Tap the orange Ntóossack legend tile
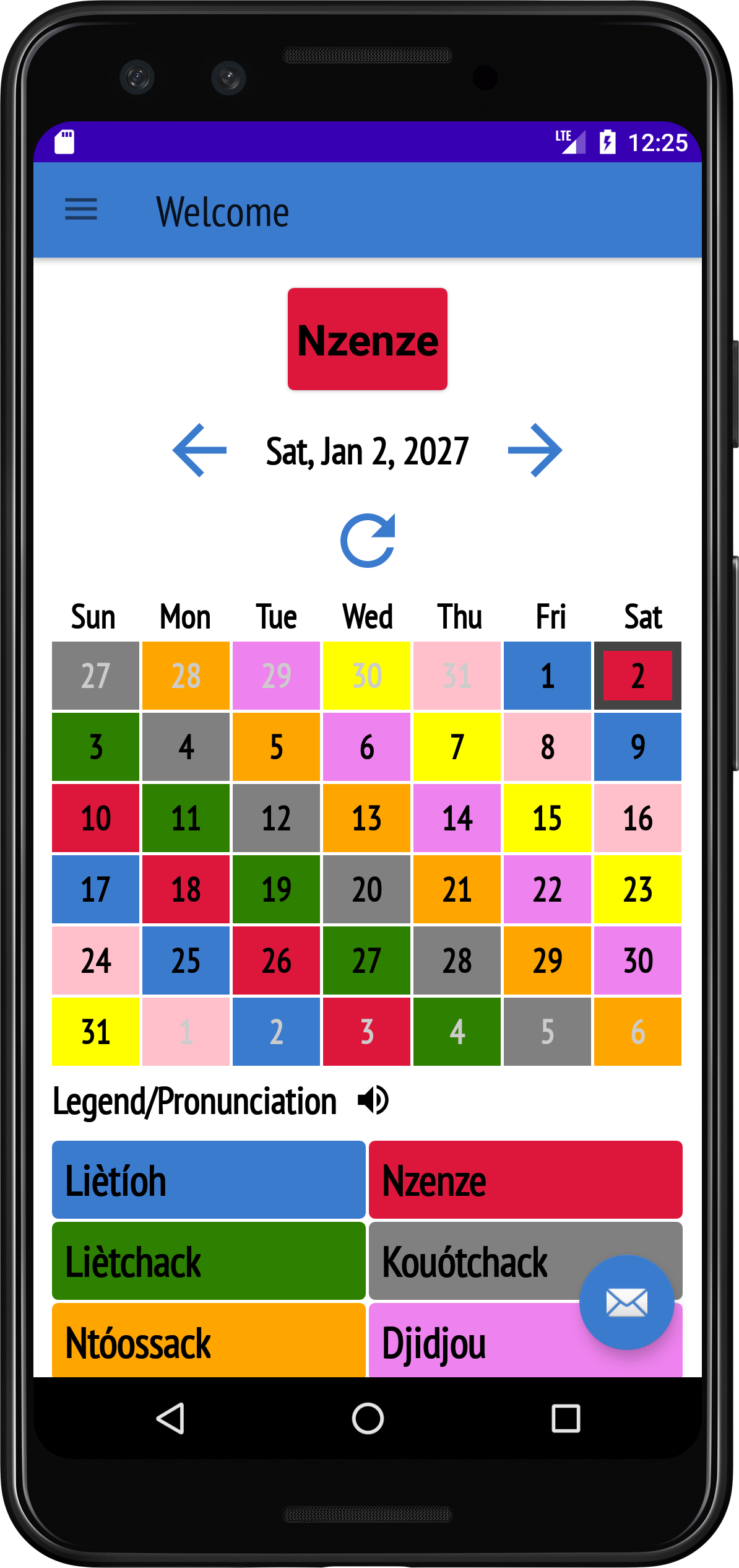This screenshot has width=739, height=1568. pyautogui.click(x=209, y=1341)
